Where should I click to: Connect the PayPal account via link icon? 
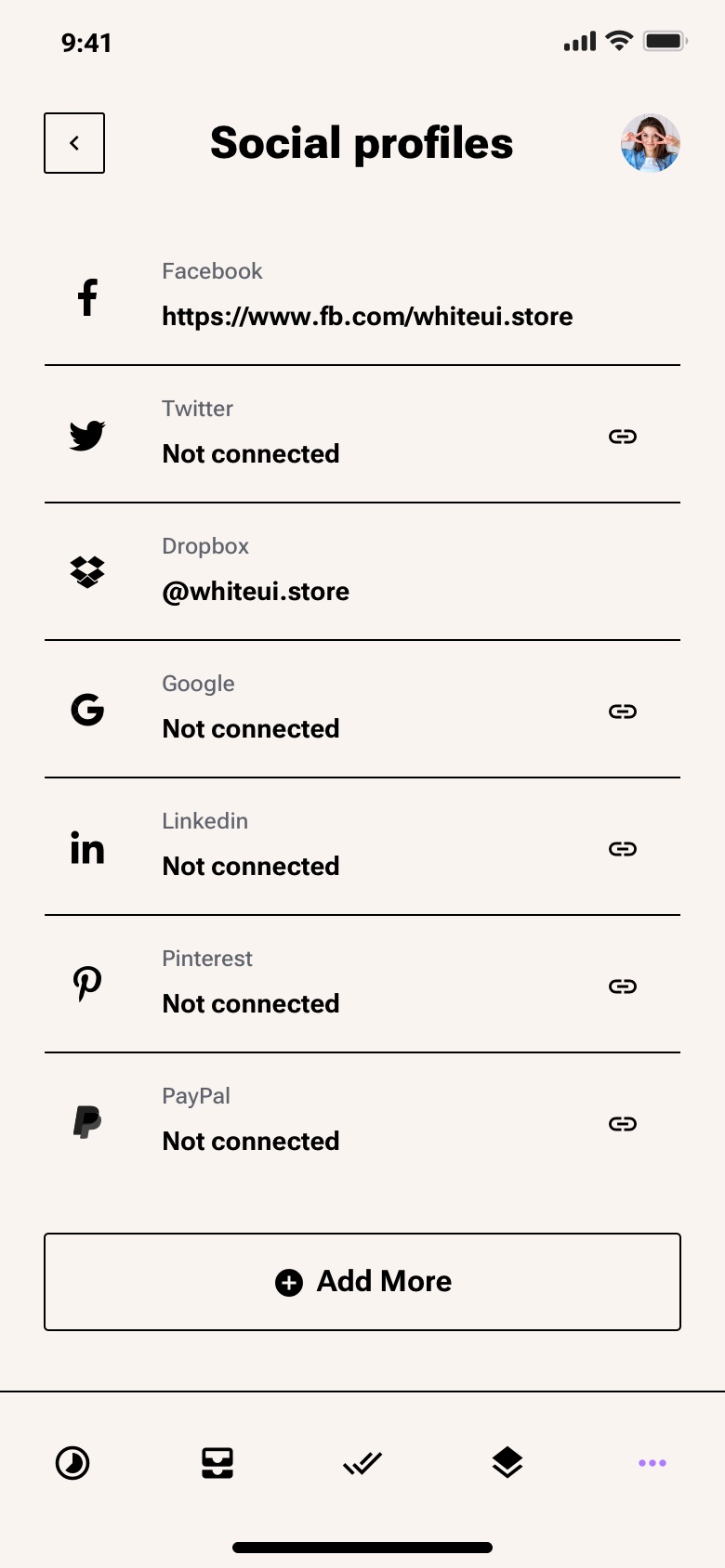623,1124
